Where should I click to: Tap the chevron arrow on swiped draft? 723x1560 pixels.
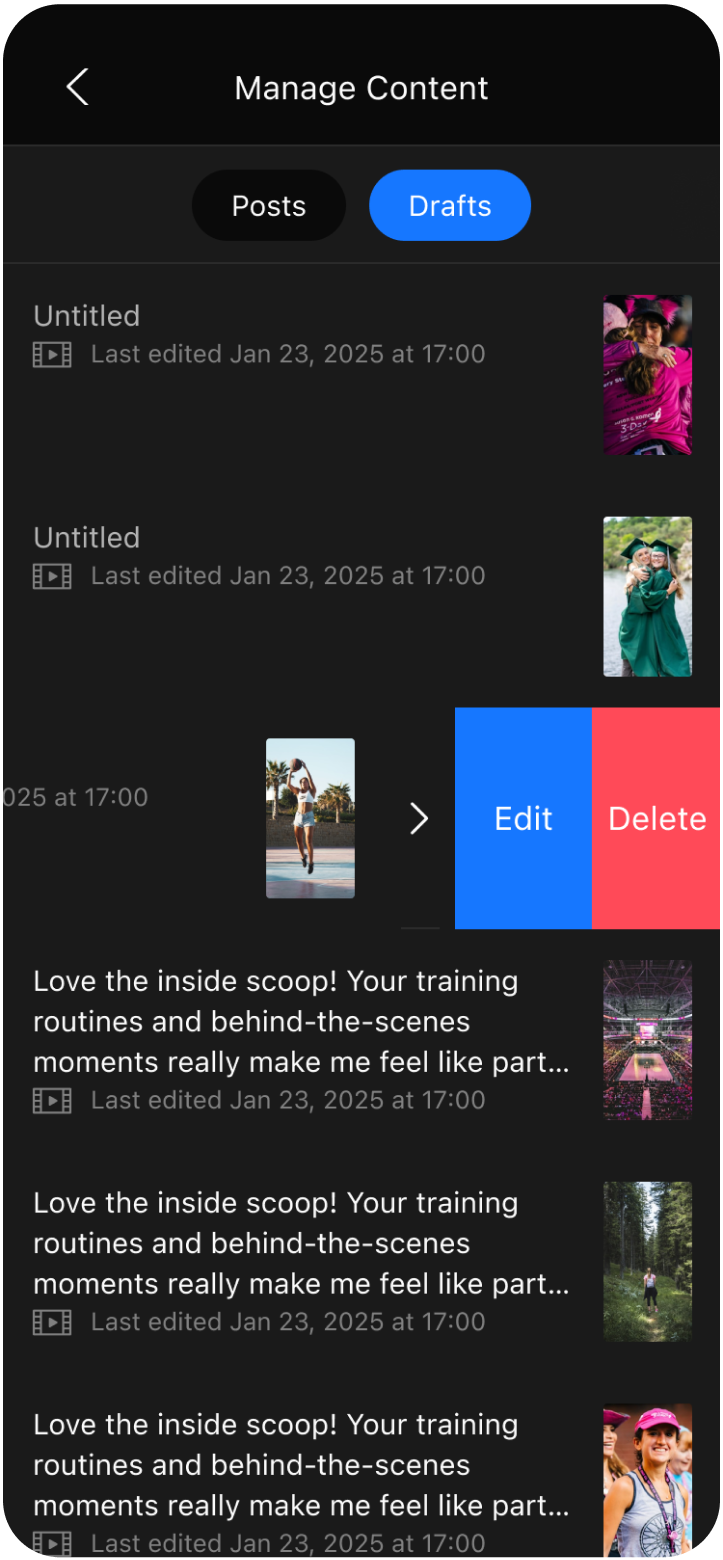click(419, 819)
